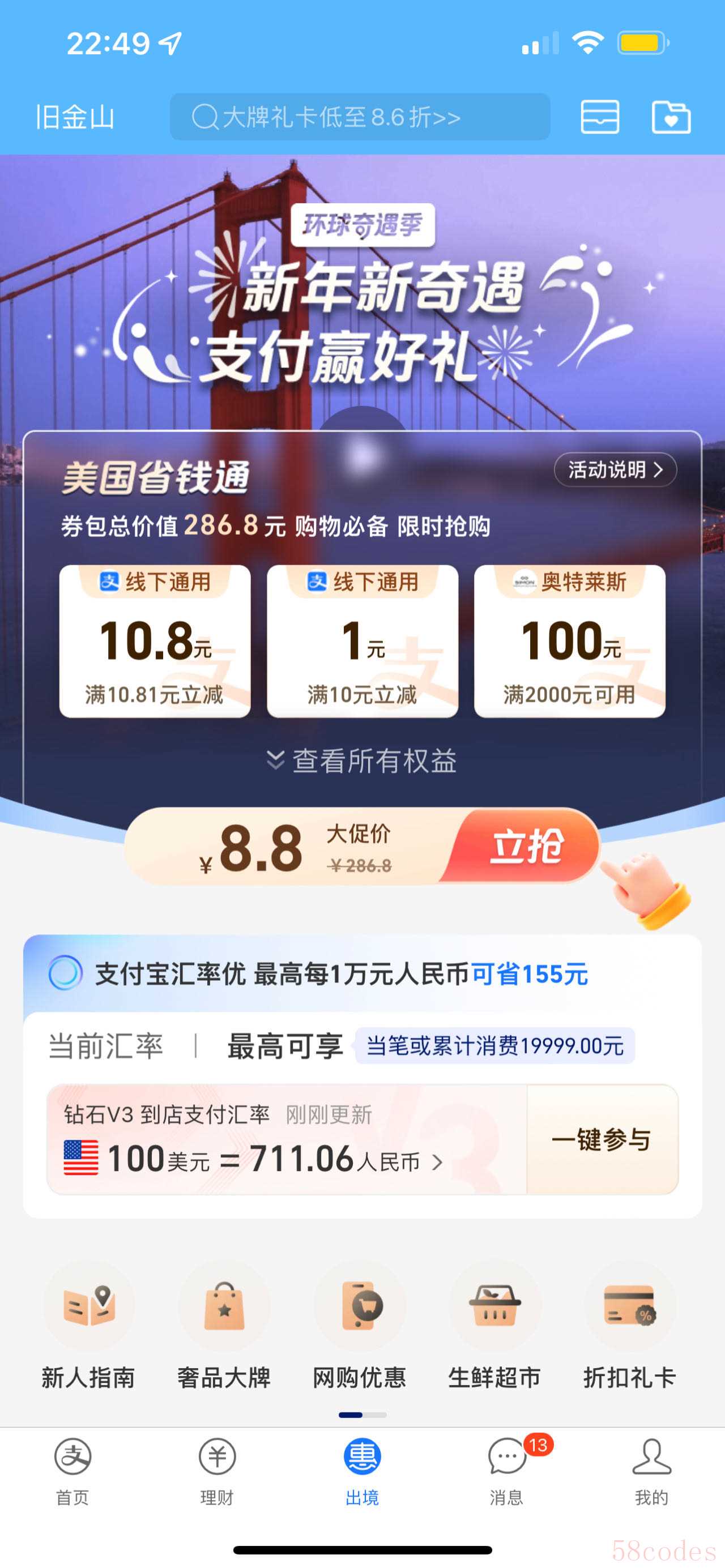The image size is (725, 1568).
Task: Go to the 我的 tab
Action: (x=651, y=1471)
